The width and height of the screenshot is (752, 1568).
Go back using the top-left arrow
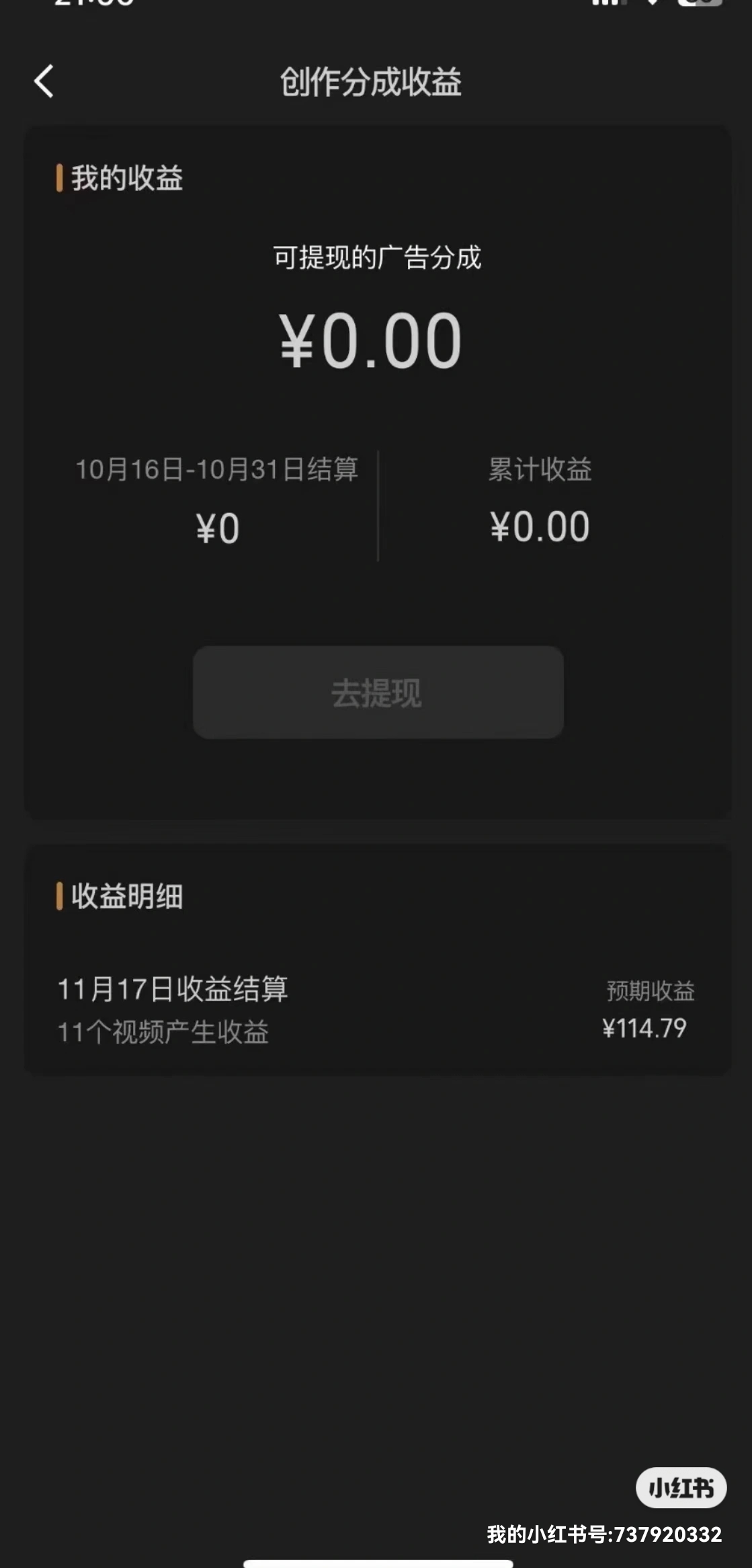44,82
